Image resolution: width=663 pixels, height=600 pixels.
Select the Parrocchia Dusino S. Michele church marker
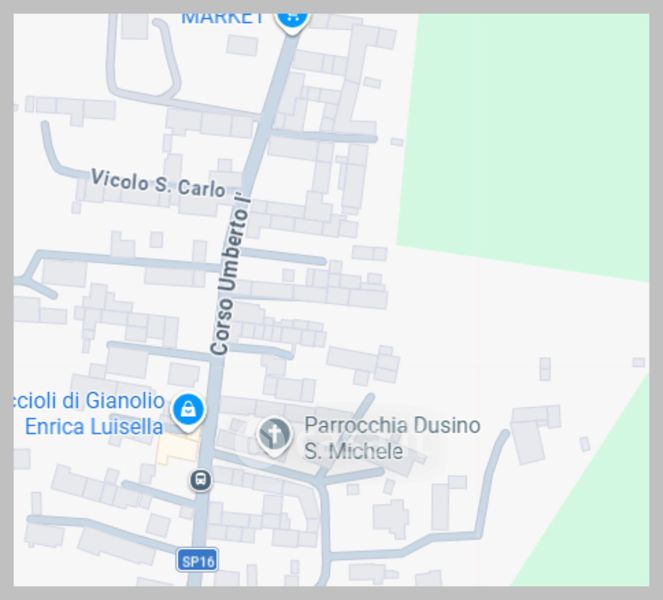pyautogui.click(x=274, y=436)
